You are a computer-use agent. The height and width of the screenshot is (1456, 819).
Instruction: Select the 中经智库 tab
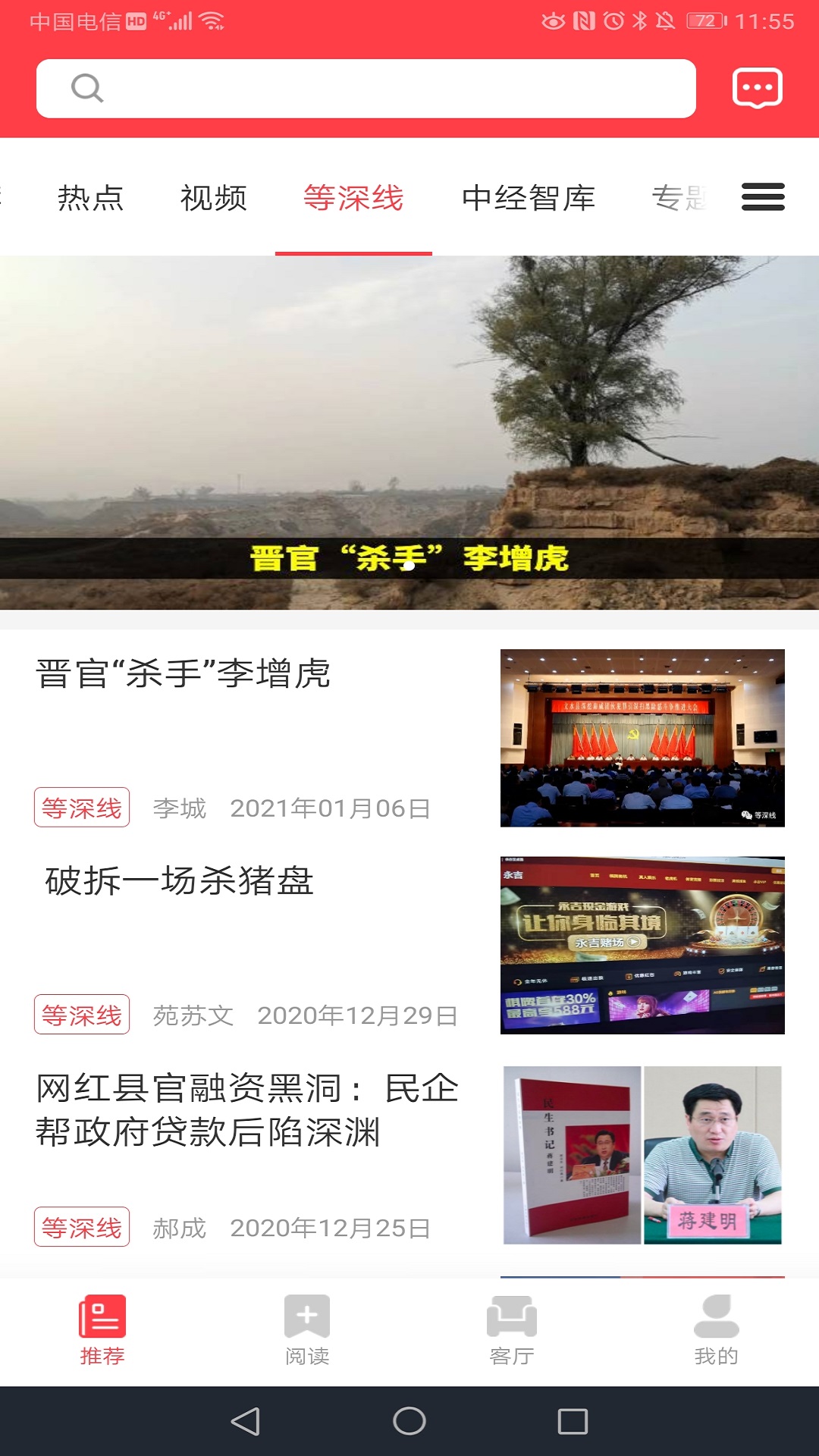point(529,198)
